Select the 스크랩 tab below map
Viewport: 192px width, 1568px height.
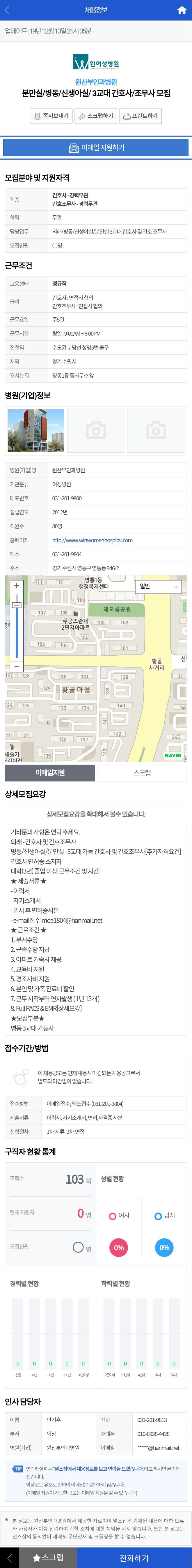tap(142, 772)
